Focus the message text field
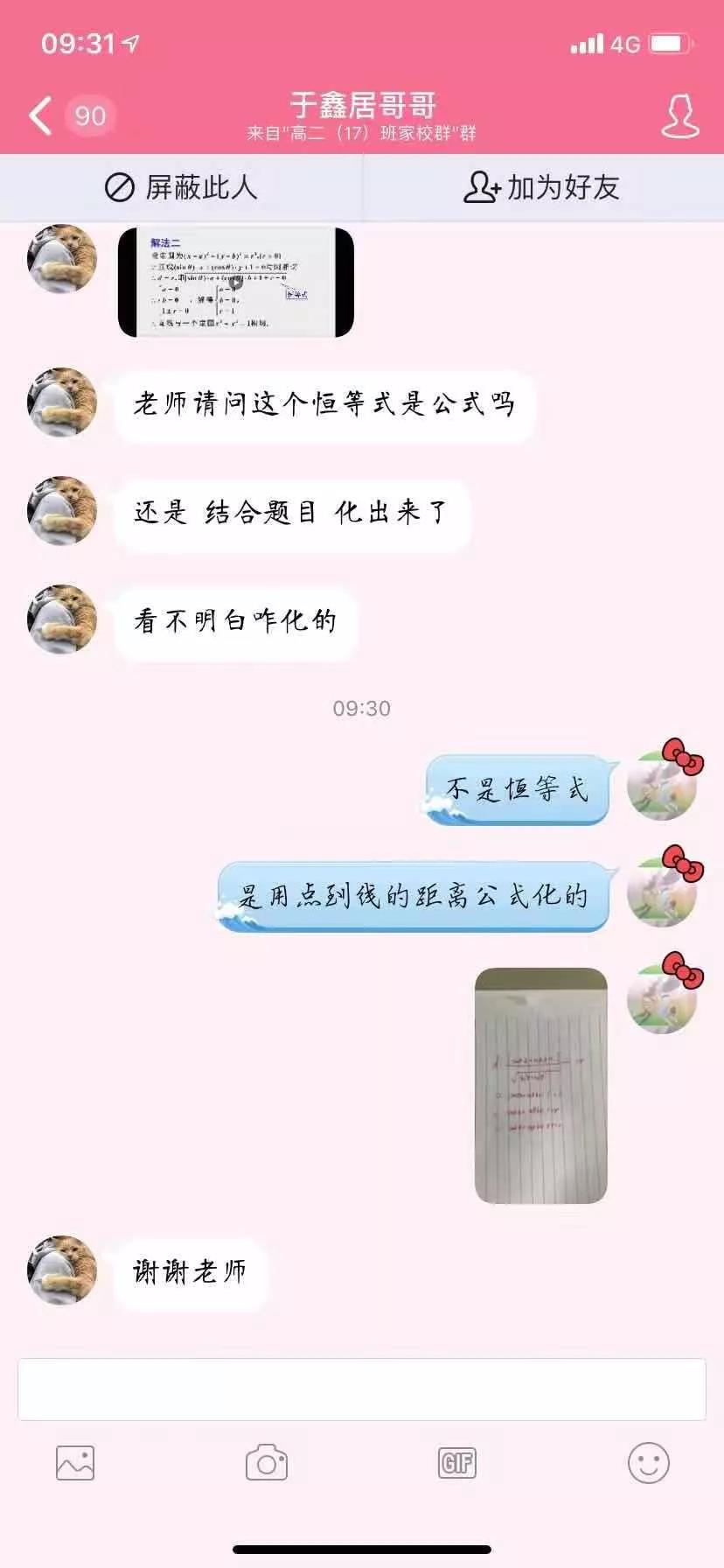This screenshot has width=724, height=1568. [x=362, y=1389]
